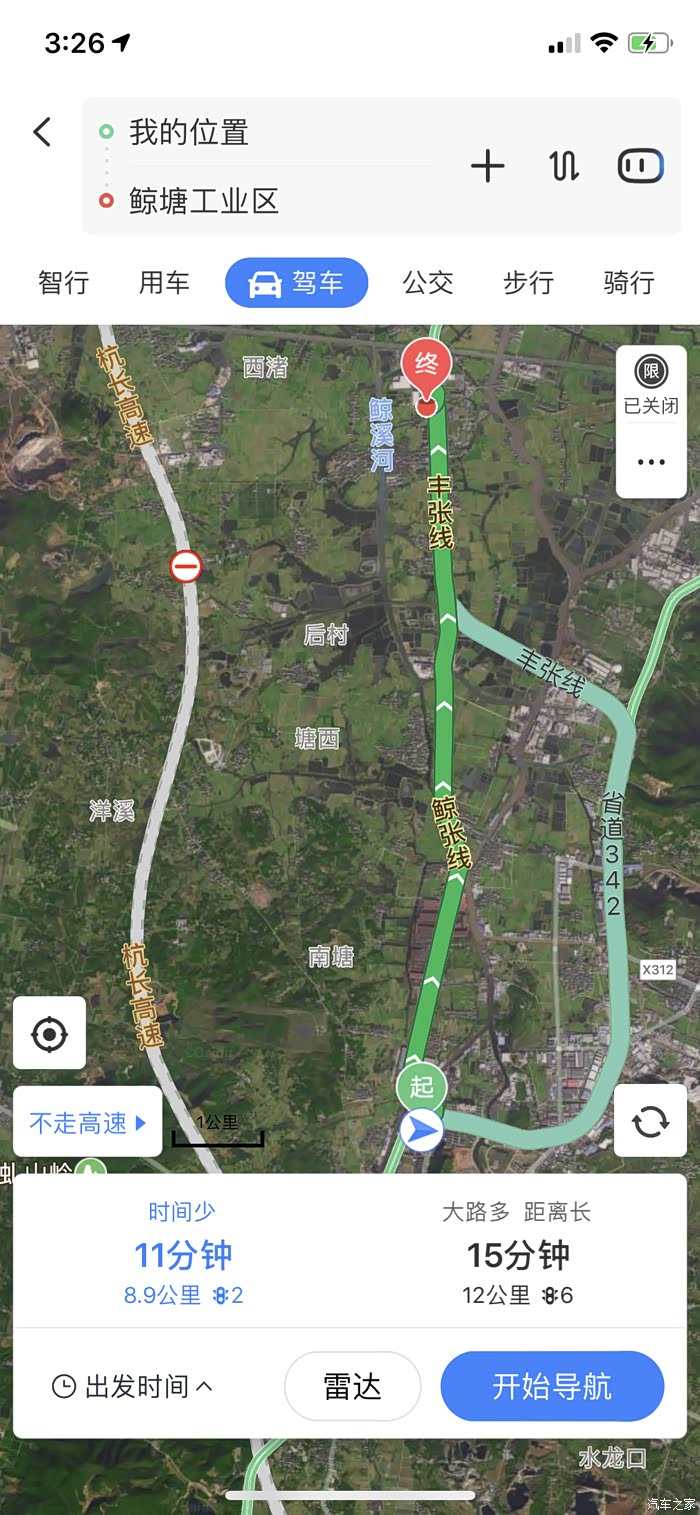Switch to the 用车 tab

click(x=164, y=283)
